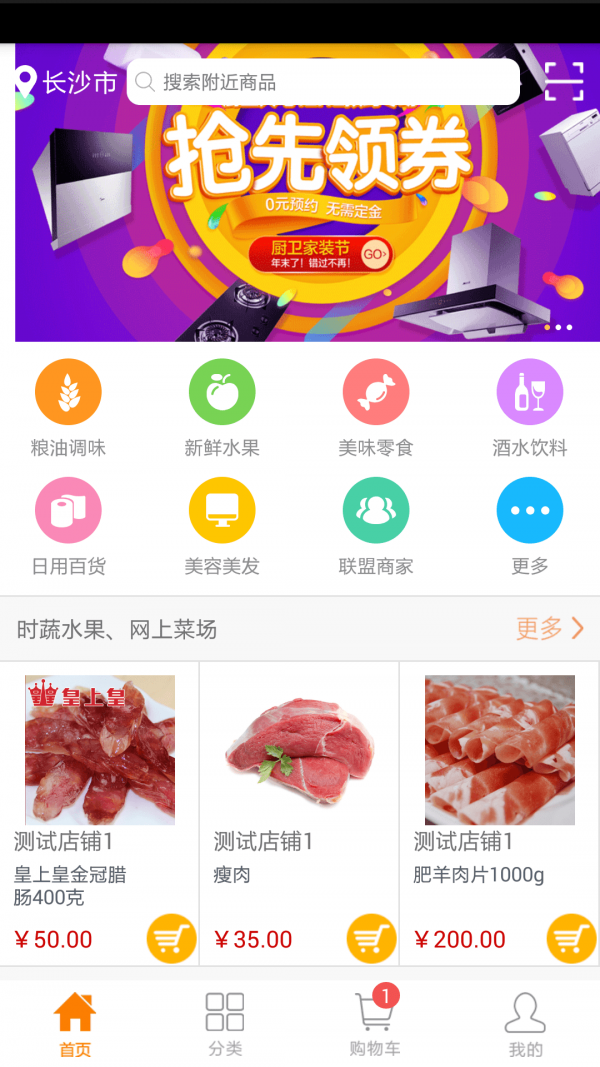Viewport: 600px width, 1067px height.
Task: Open the 购物车 tab
Action: point(375,1024)
